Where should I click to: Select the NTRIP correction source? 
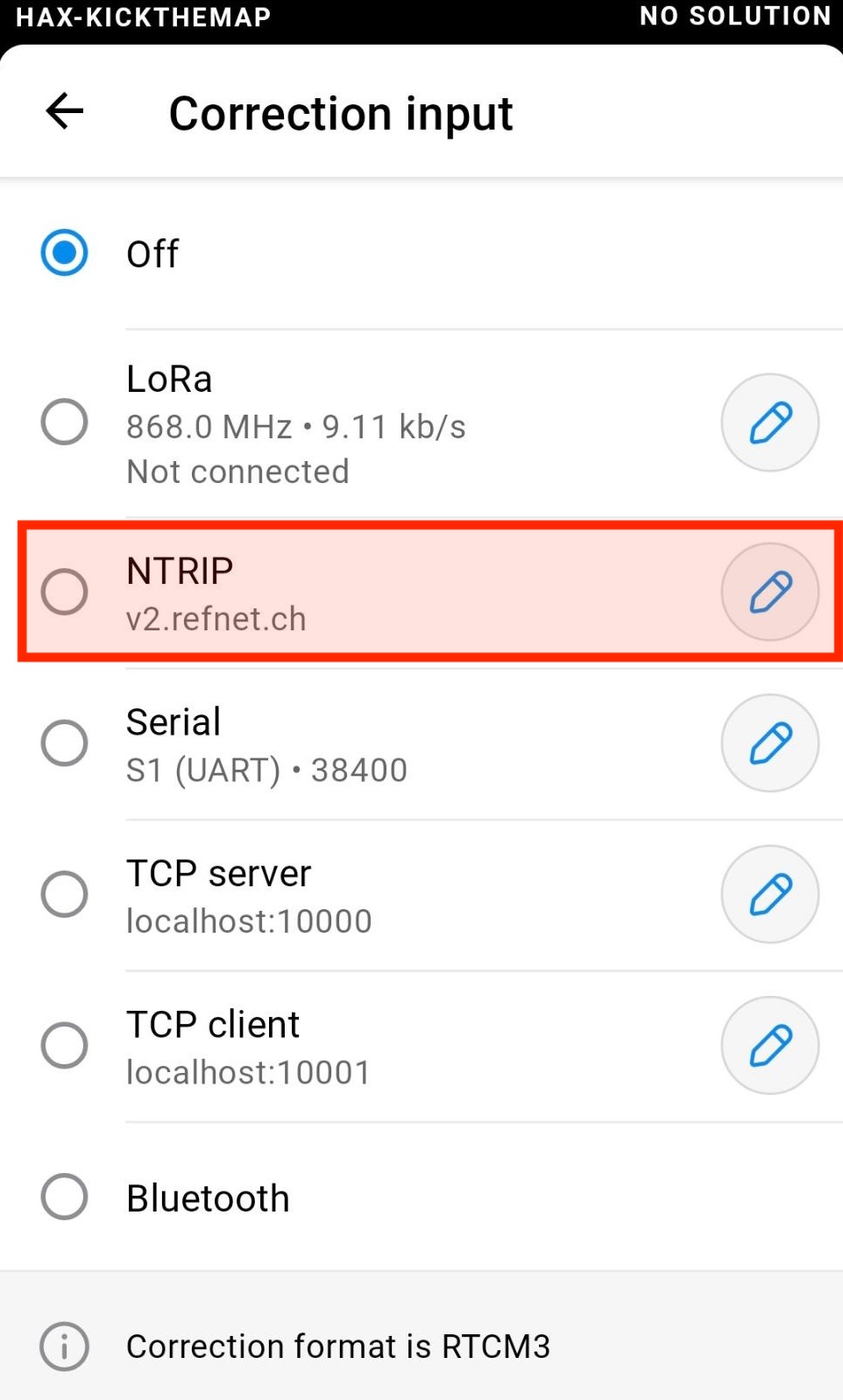64,592
